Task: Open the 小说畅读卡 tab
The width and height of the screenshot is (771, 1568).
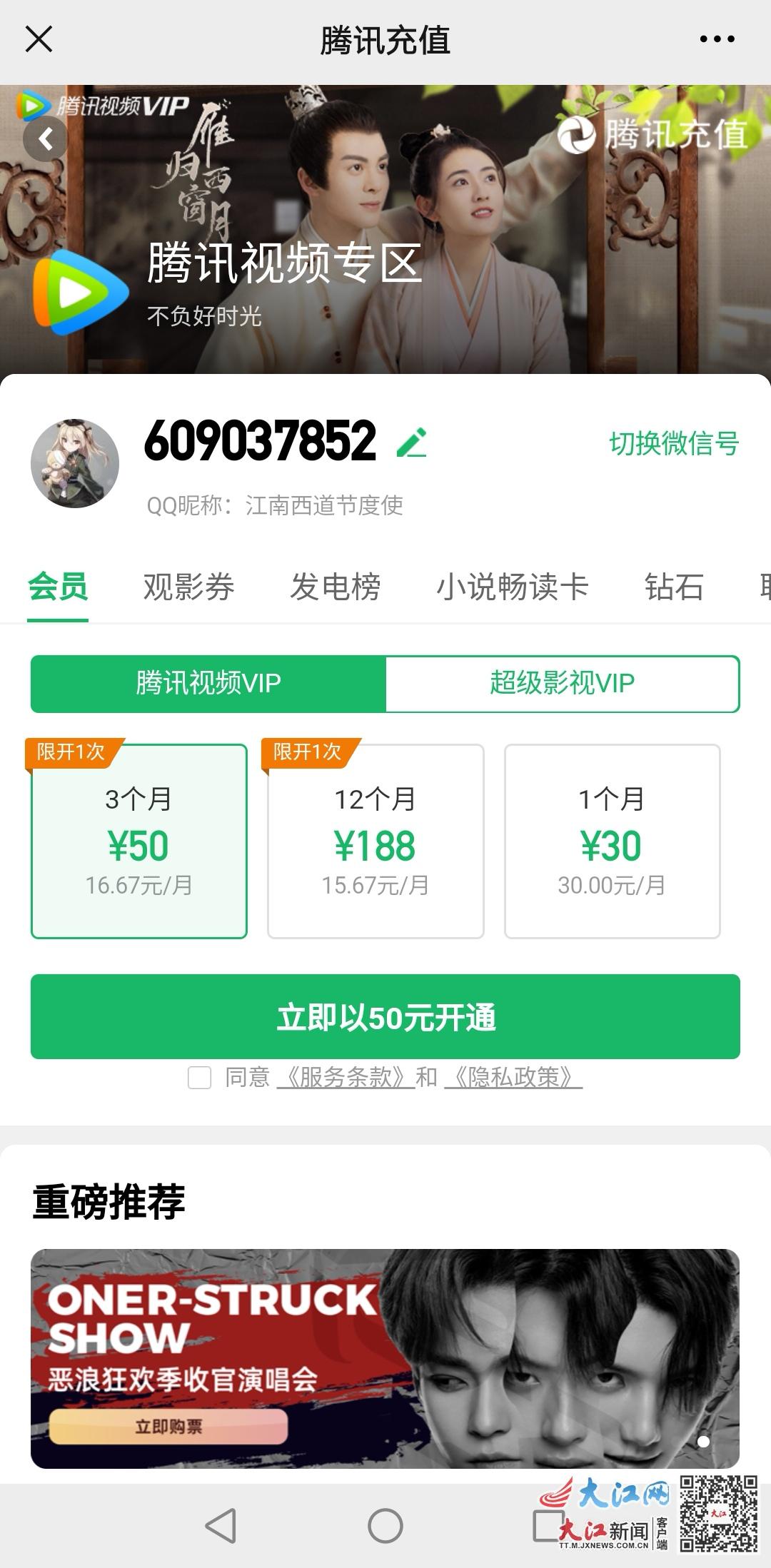Action: (513, 587)
